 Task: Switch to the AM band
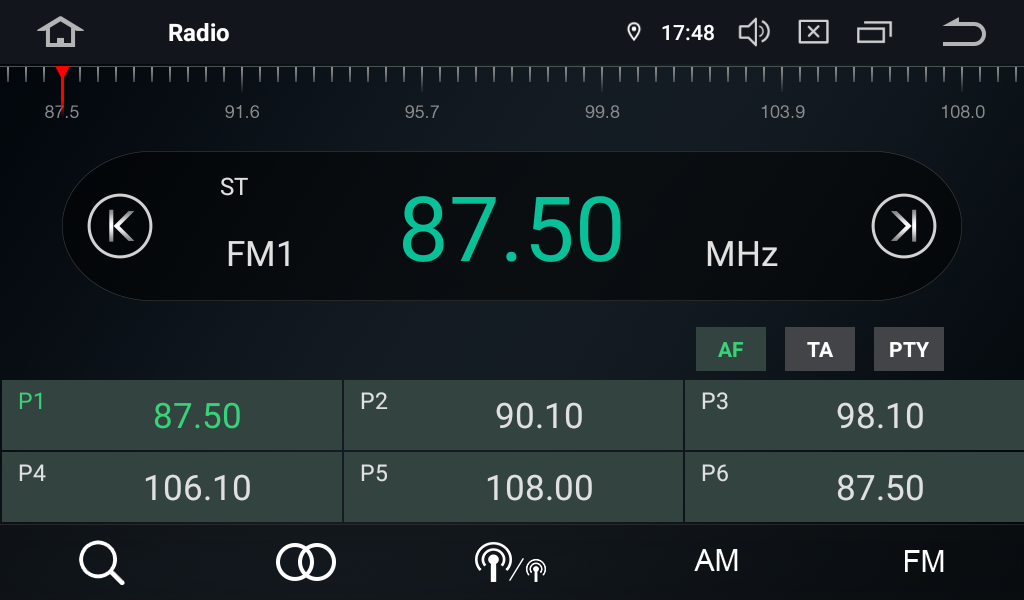coord(716,561)
